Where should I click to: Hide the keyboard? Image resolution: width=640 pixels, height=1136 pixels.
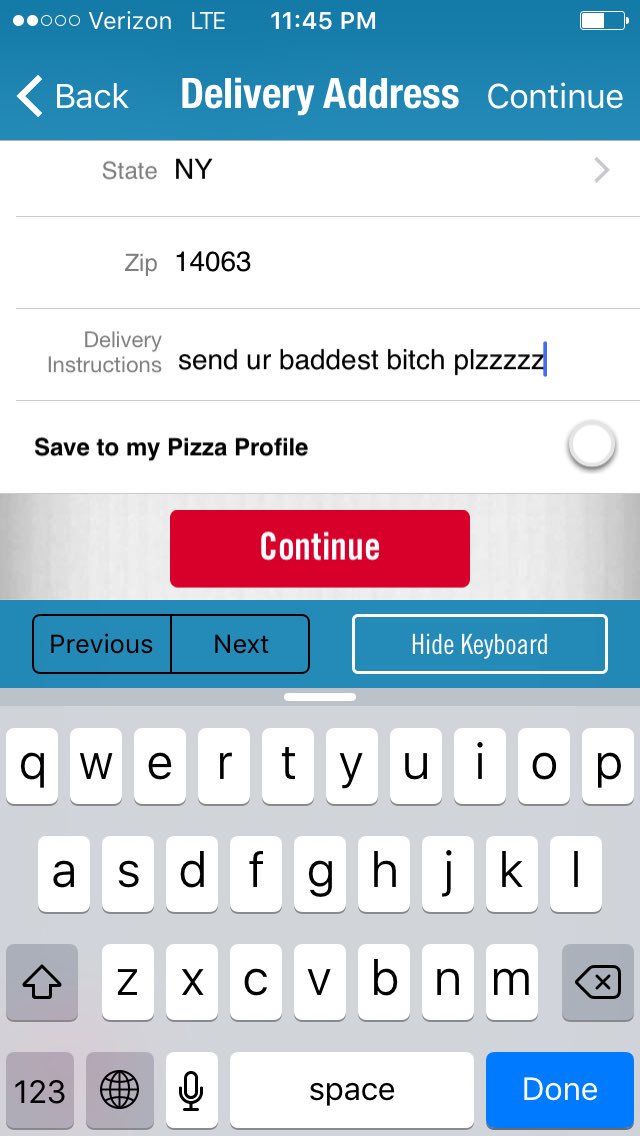(x=479, y=644)
